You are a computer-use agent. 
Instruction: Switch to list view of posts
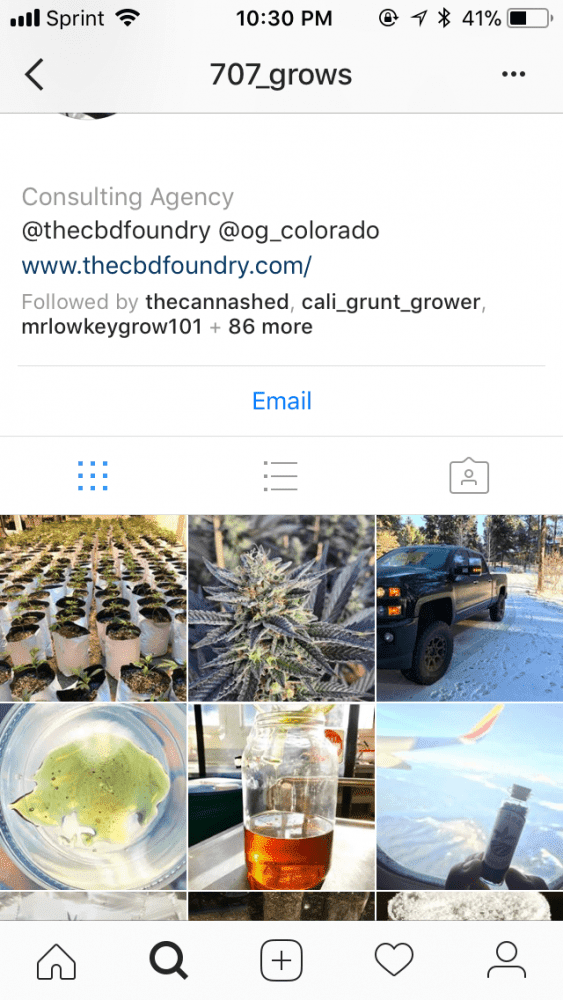pyautogui.click(x=281, y=476)
